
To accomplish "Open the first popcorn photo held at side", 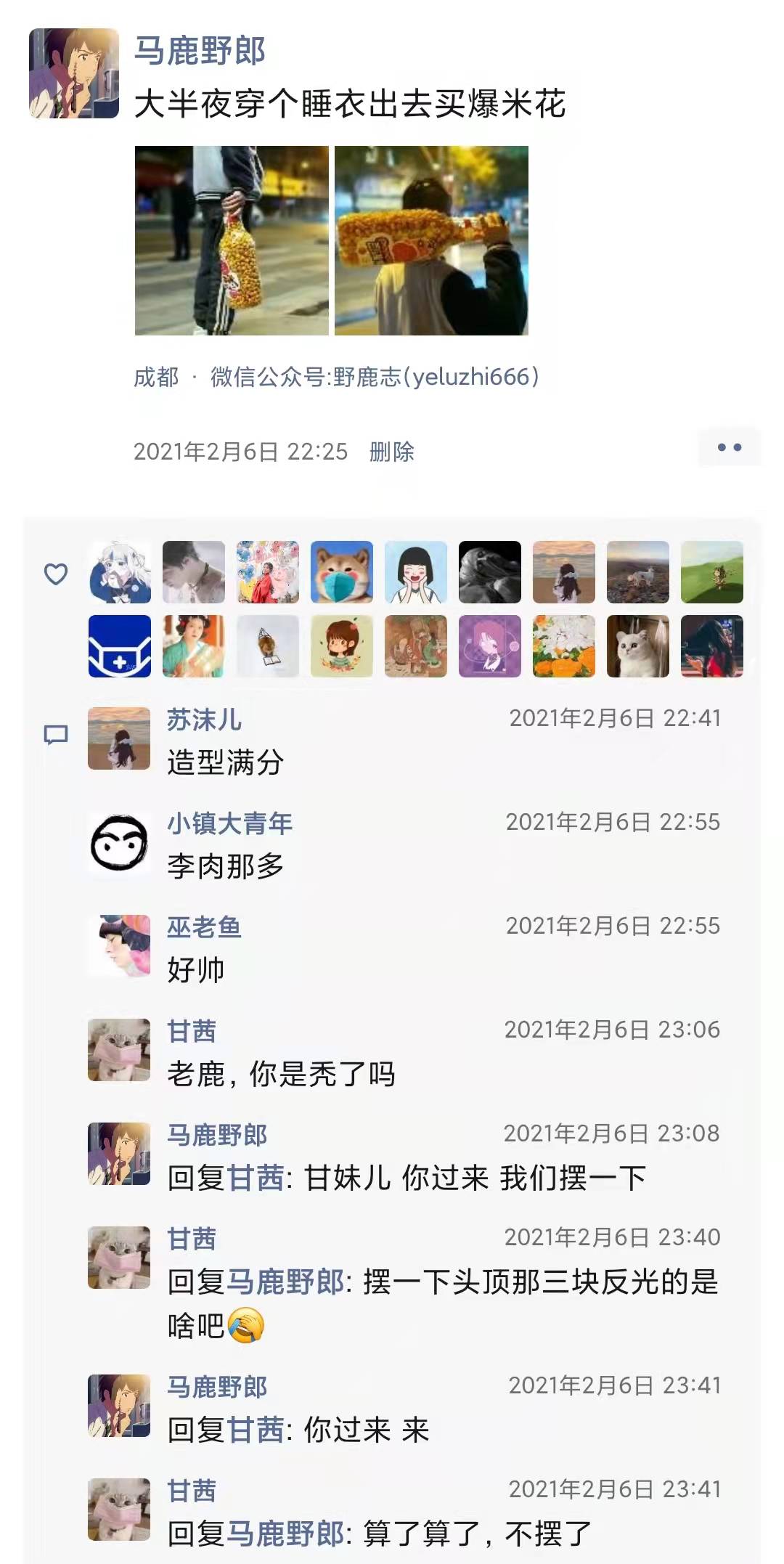I will 232,240.
